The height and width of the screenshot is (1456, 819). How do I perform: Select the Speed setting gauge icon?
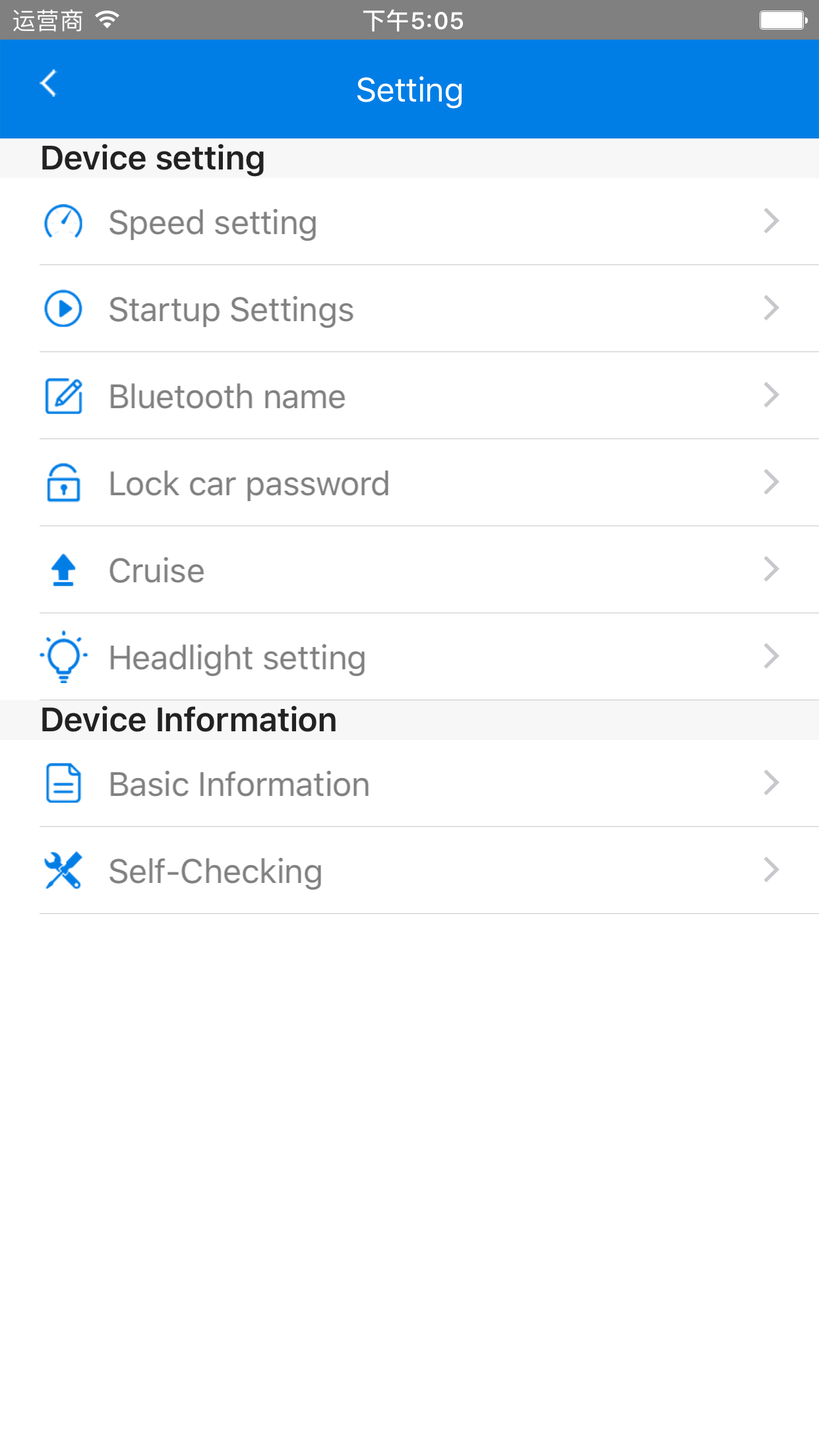click(x=63, y=222)
